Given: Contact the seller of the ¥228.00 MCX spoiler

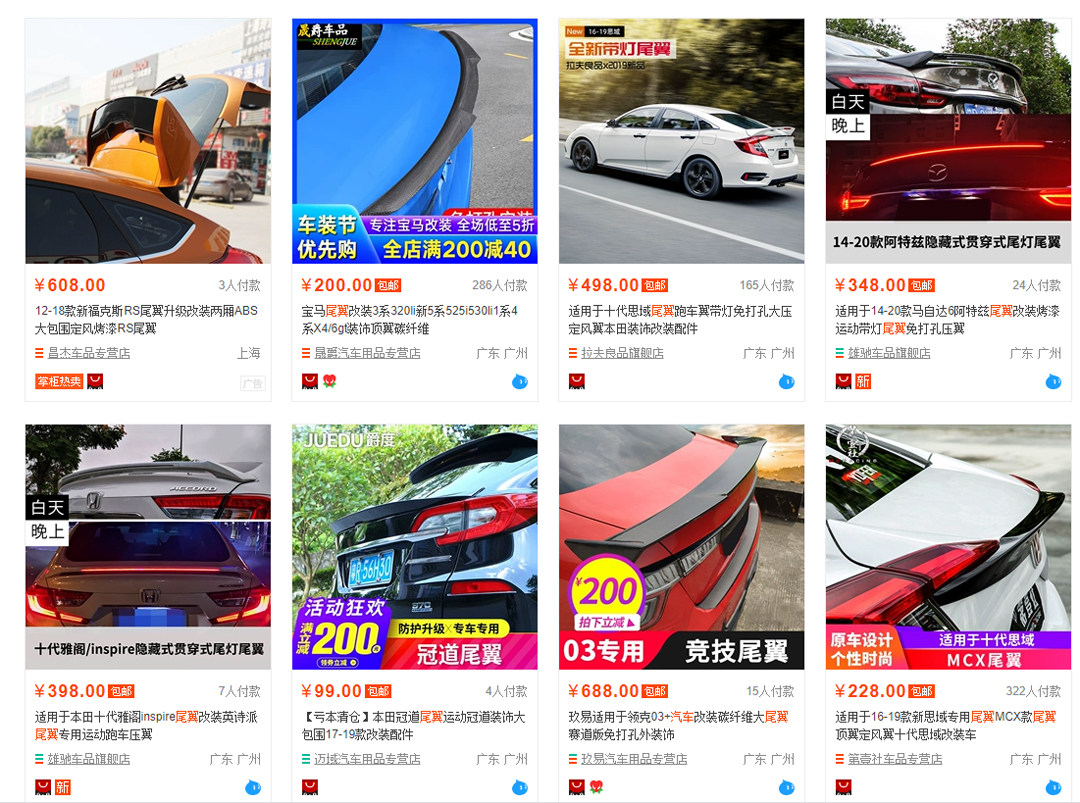Looking at the screenshot, I should click(1053, 787).
